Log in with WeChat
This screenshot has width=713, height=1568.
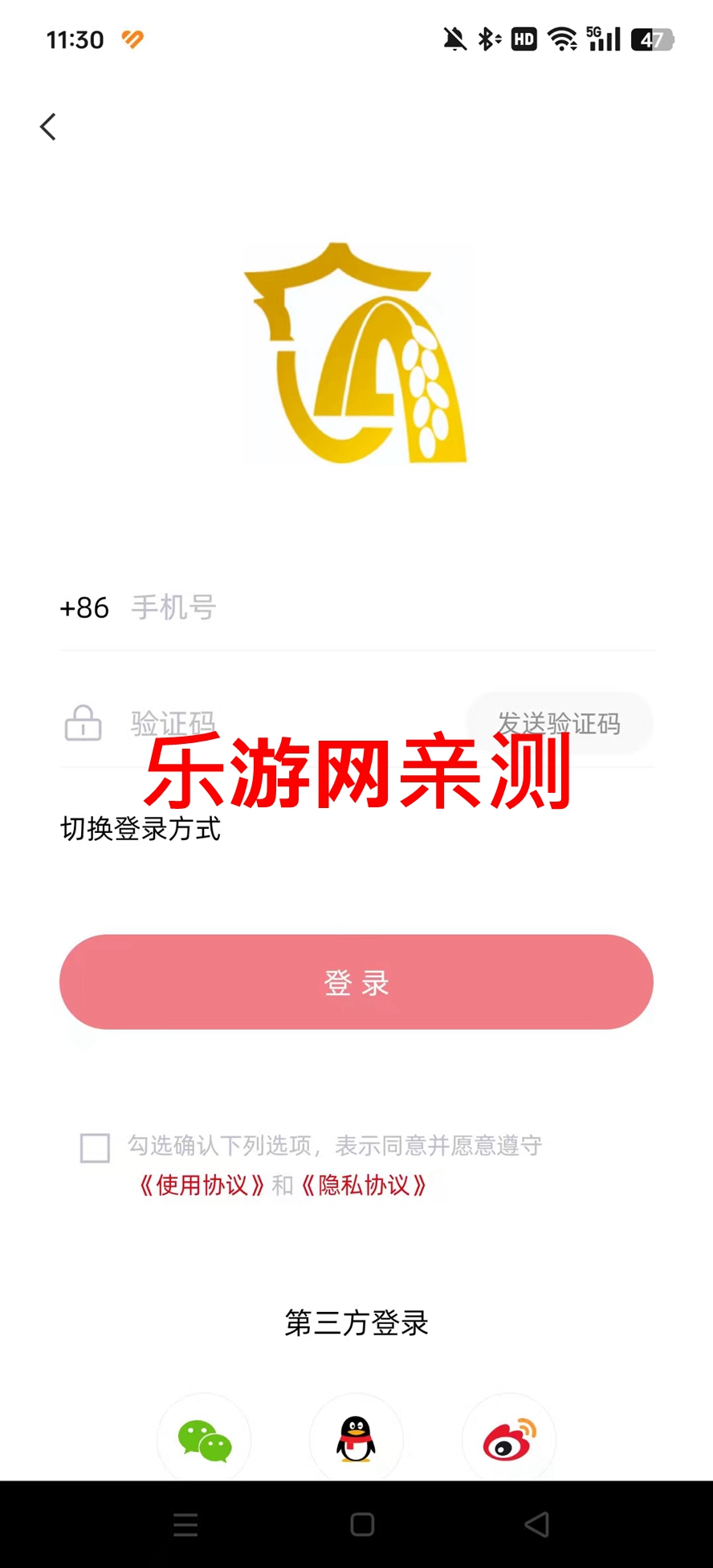pos(204,1440)
